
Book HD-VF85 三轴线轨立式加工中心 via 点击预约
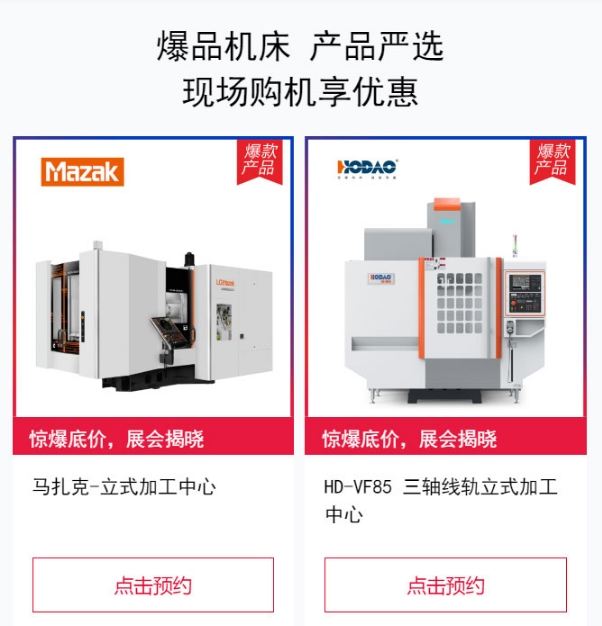point(445,585)
